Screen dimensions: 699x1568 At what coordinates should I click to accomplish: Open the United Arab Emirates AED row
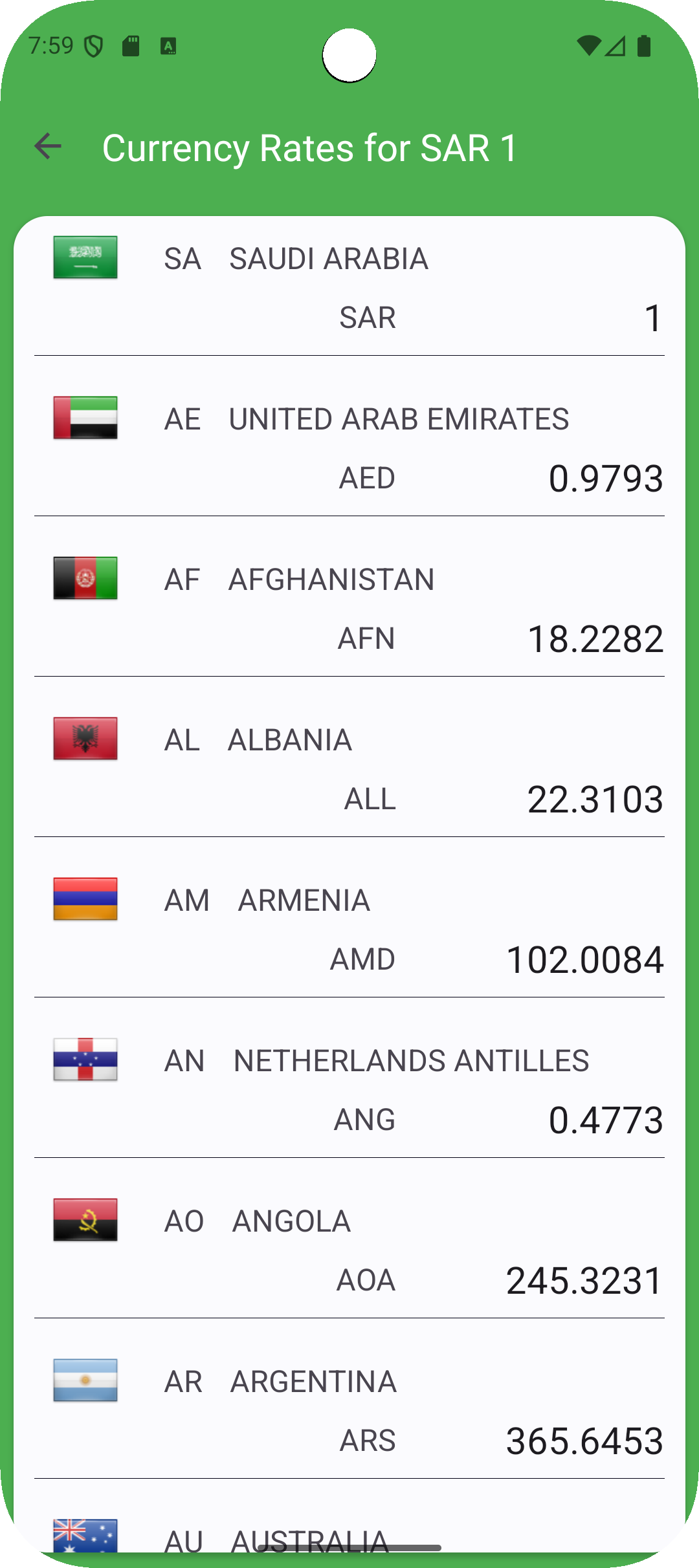pos(349,448)
